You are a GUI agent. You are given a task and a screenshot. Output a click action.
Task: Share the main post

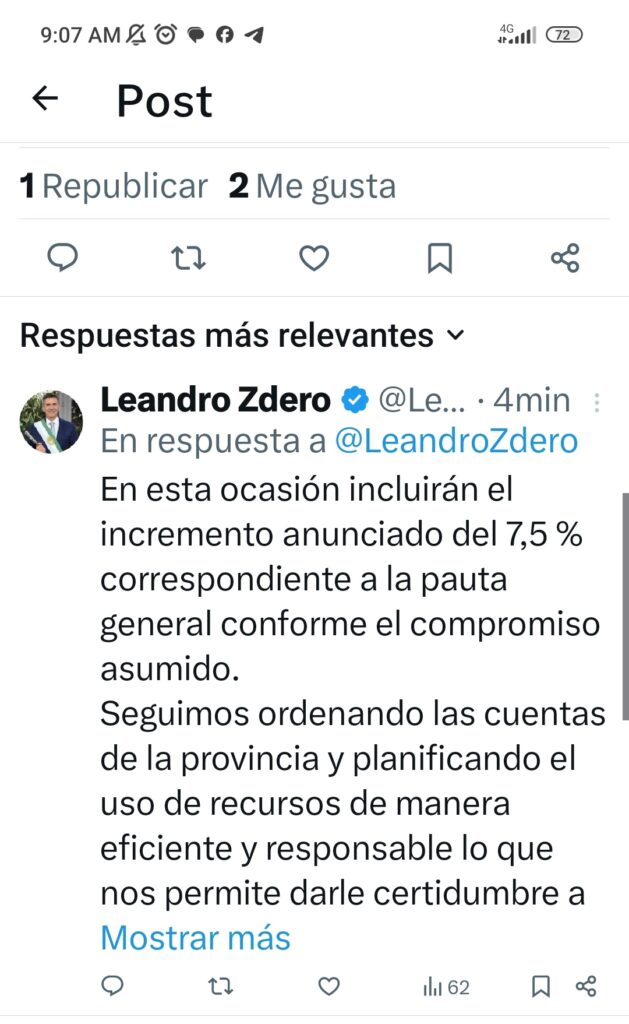(x=565, y=259)
